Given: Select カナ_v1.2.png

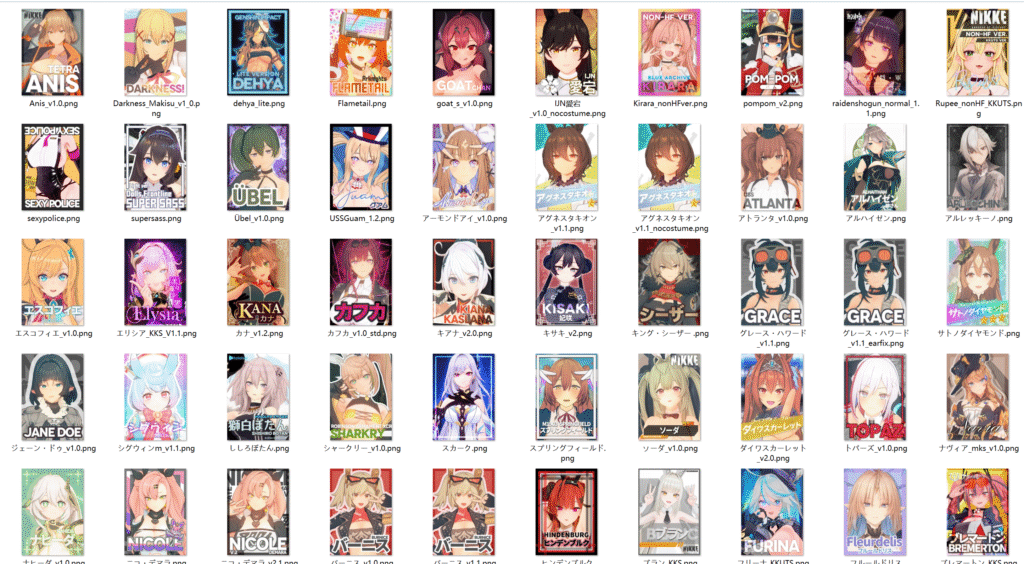Looking at the screenshot, I should [x=258, y=282].
